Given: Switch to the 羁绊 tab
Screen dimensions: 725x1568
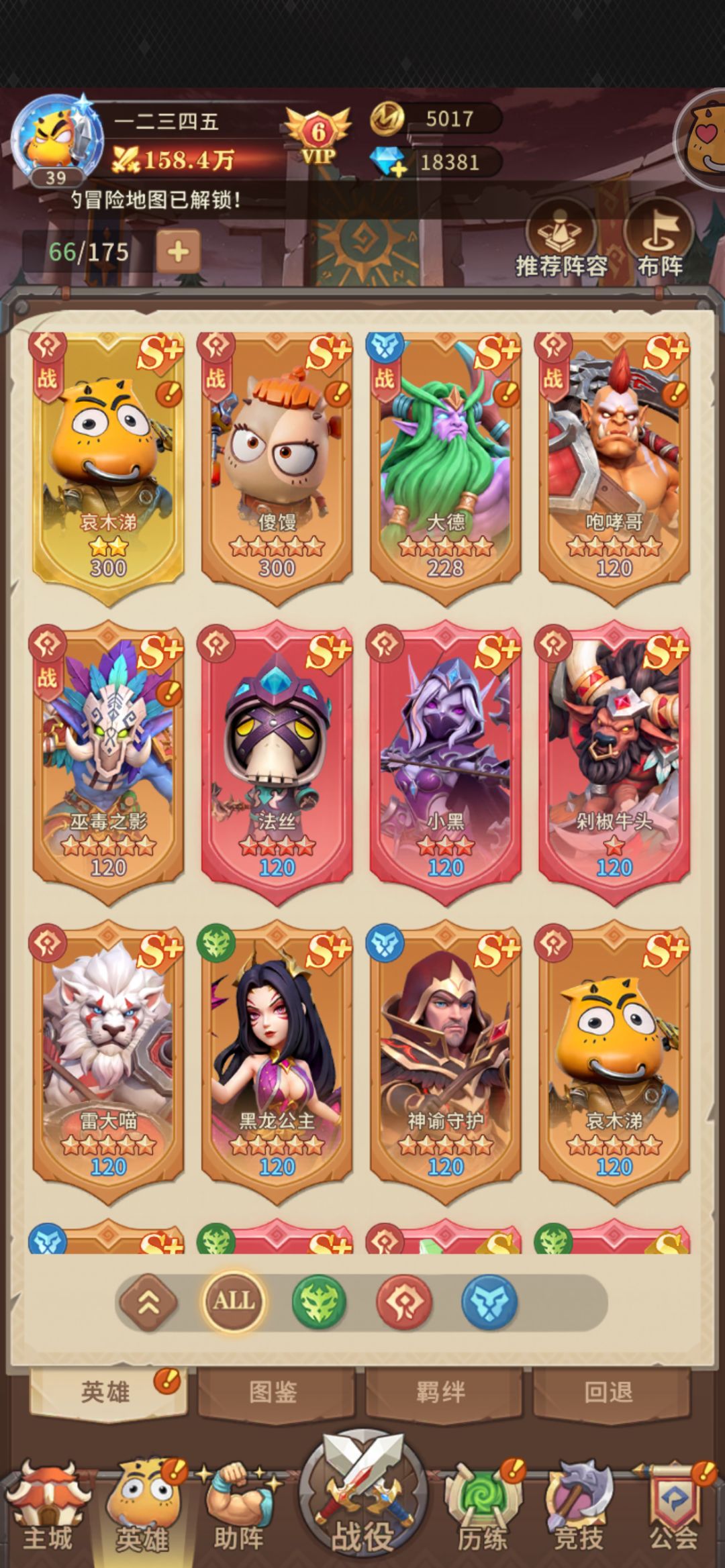Looking at the screenshot, I should (442, 1392).
